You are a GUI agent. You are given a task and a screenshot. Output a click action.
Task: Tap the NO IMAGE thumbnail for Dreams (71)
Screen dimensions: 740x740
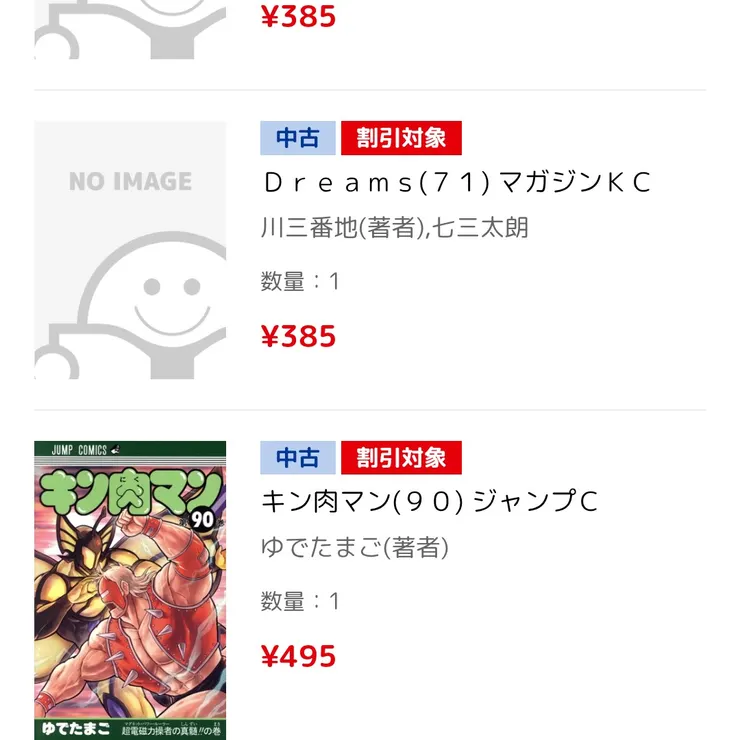130,250
